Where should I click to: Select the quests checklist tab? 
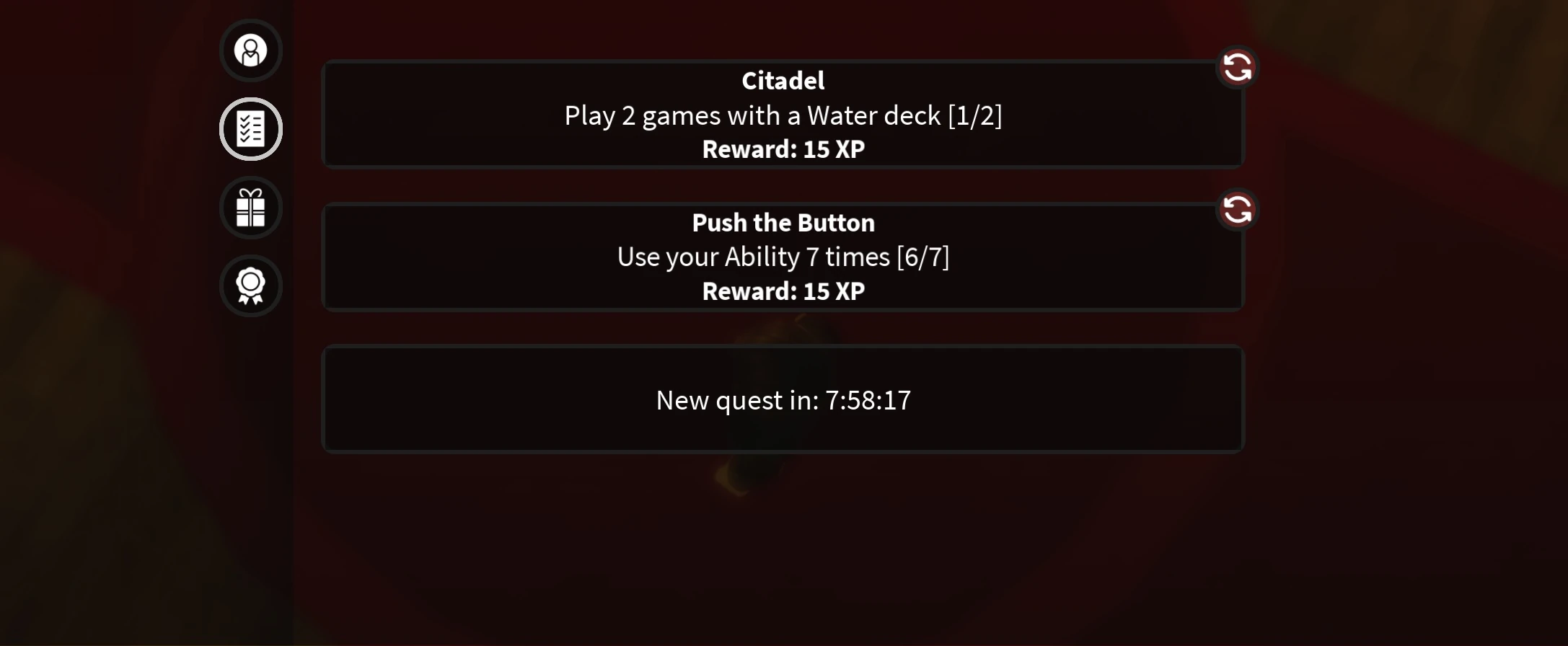tap(251, 129)
